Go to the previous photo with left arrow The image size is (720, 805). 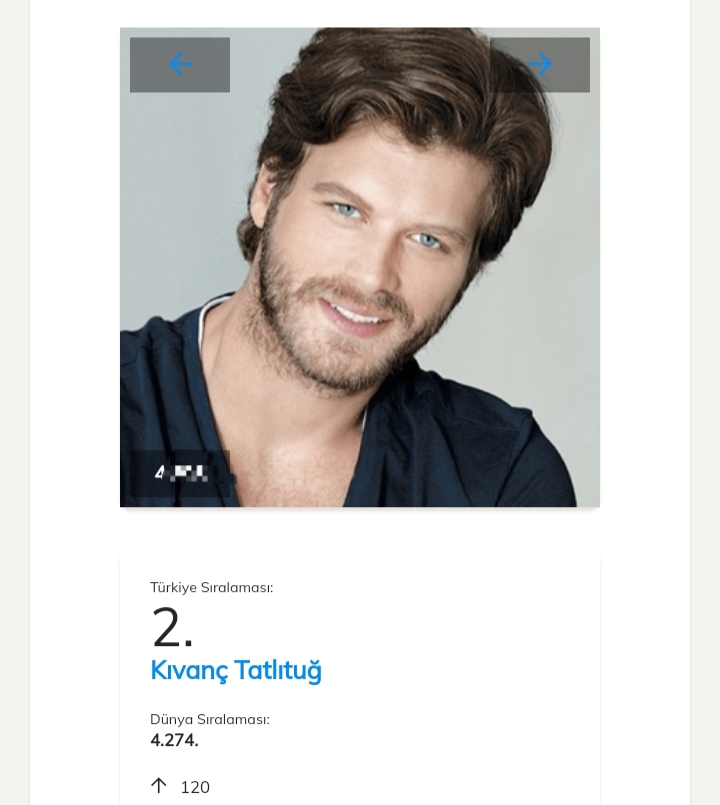[x=180, y=65]
